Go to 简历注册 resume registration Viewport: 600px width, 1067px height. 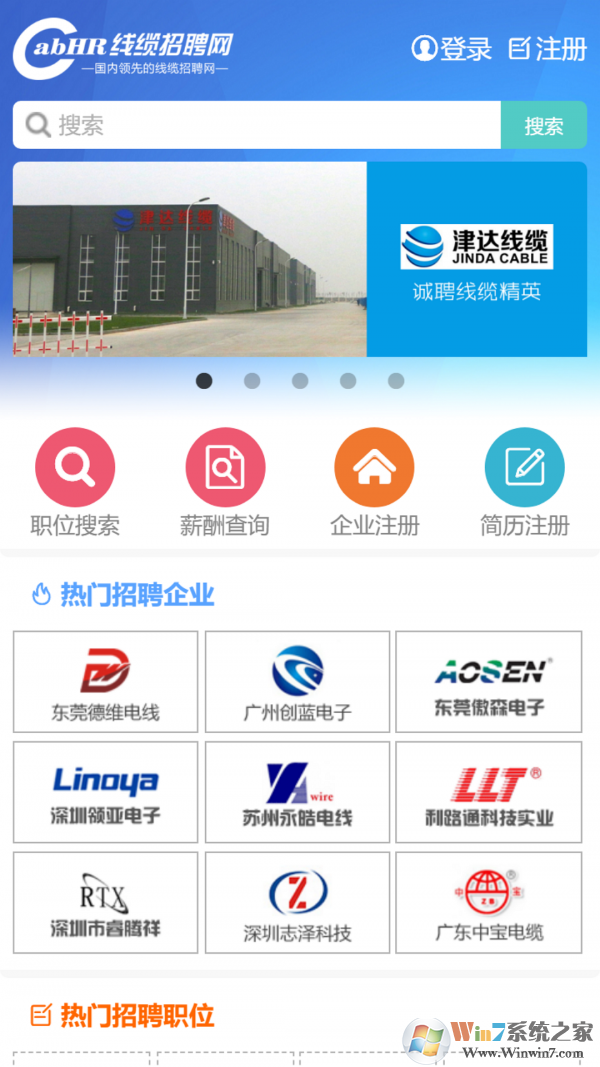(525, 482)
